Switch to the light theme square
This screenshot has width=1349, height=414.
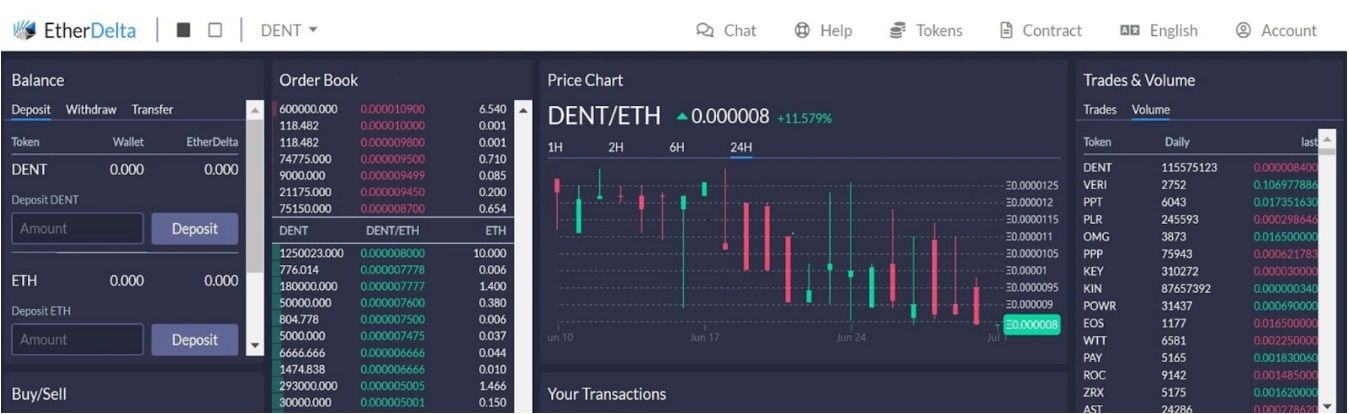coord(215,30)
